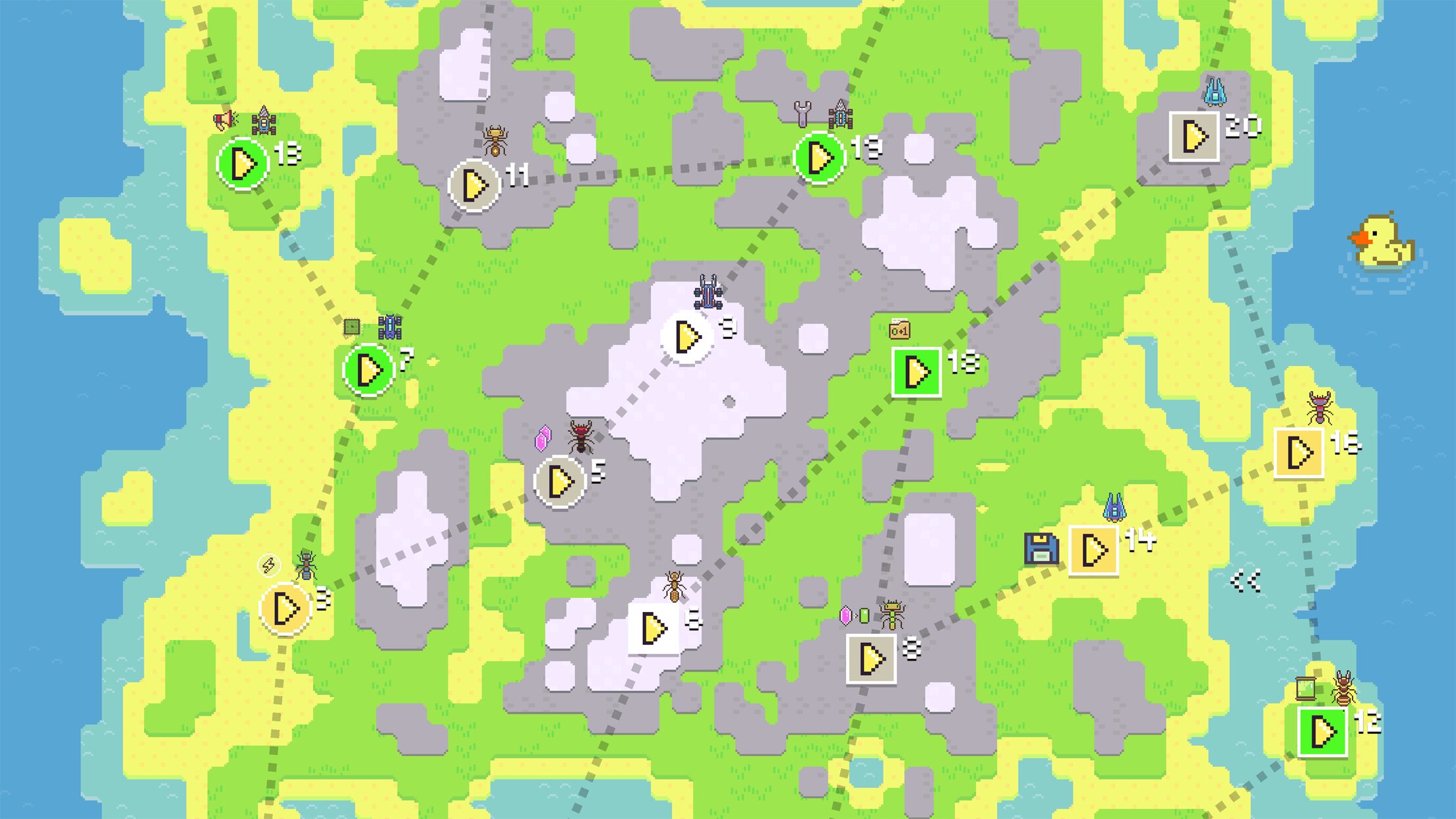This screenshot has width=1456, height=819.
Task: Select level 12 green square
Action: (x=1321, y=732)
